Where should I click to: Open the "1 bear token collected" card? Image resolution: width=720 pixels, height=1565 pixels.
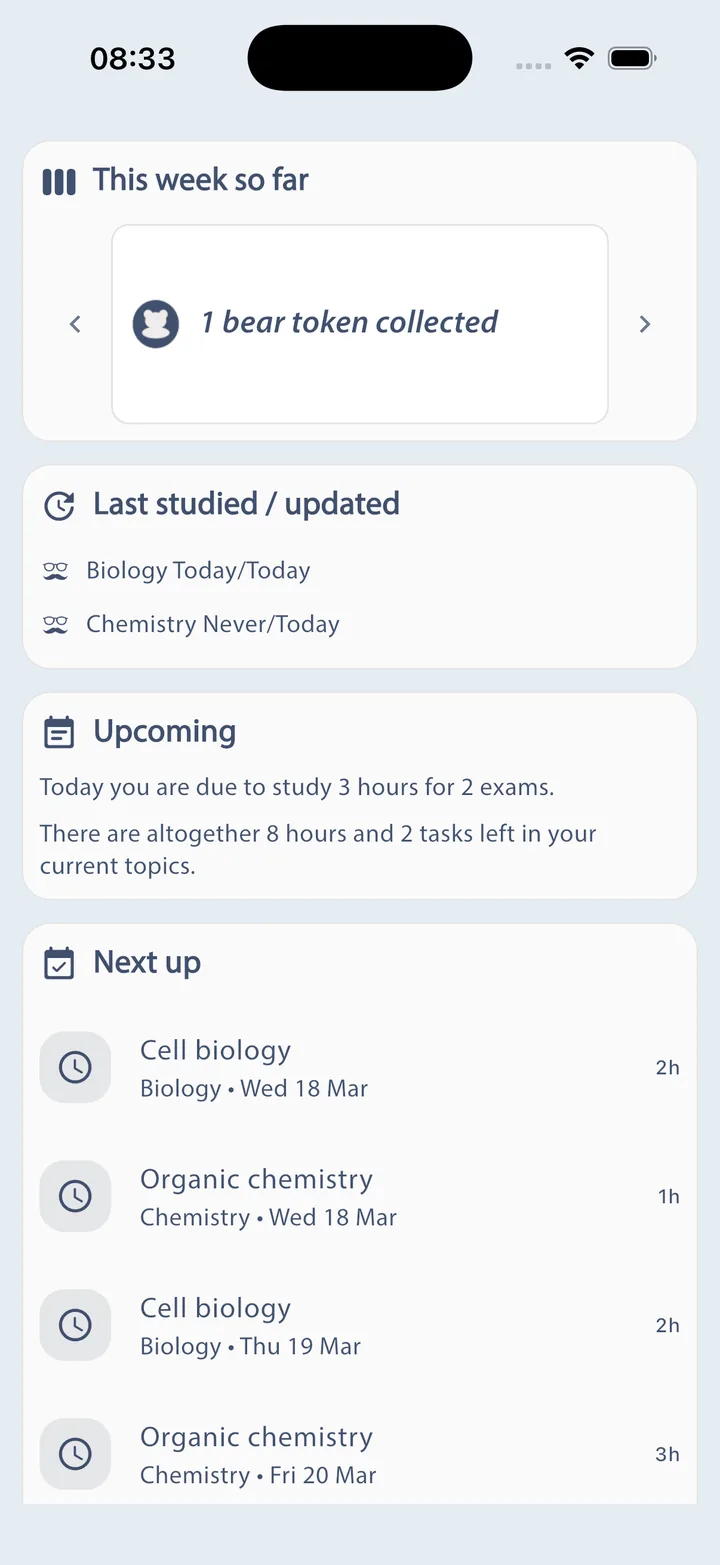coord(359,322)
